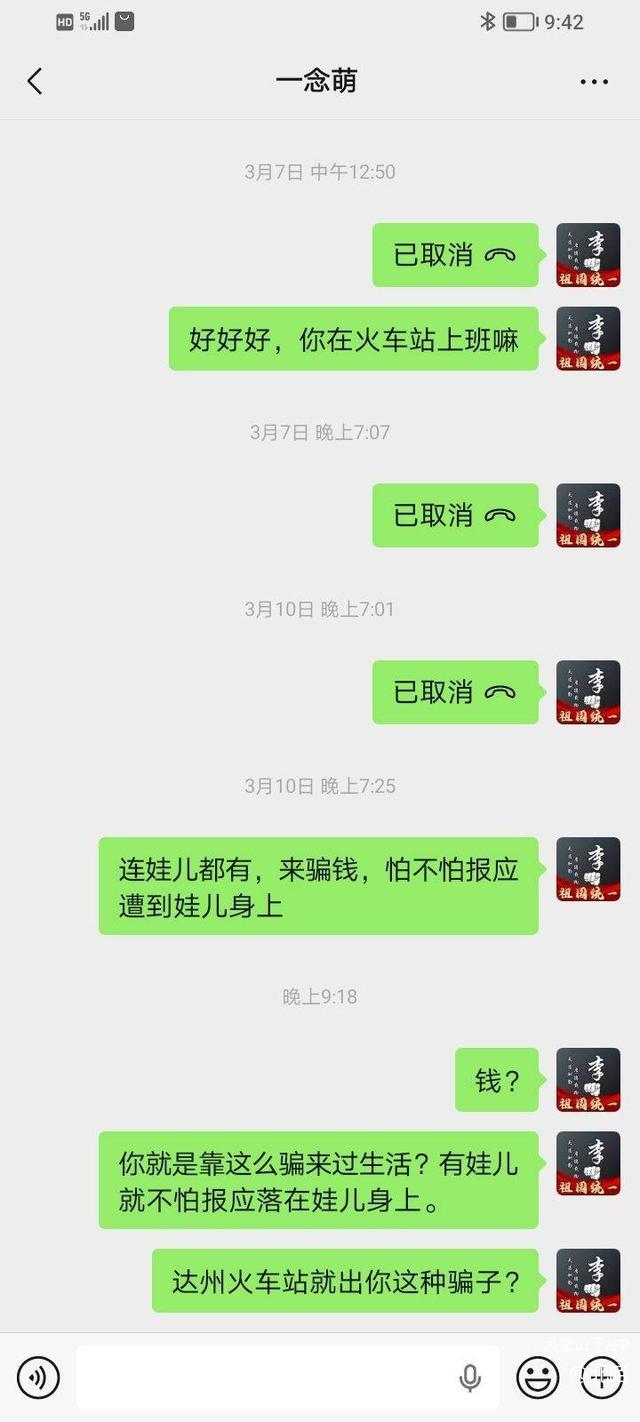Go back from the 一念萌 chat

pyautogui.click(x=35, y=81)
